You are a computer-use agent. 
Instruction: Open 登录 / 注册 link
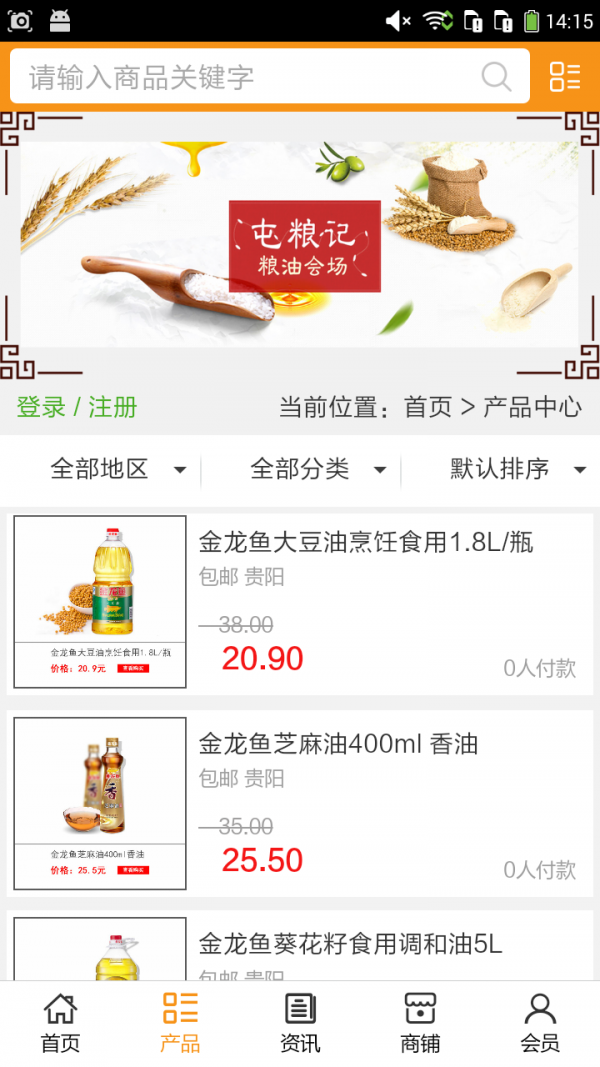point(77,407)
